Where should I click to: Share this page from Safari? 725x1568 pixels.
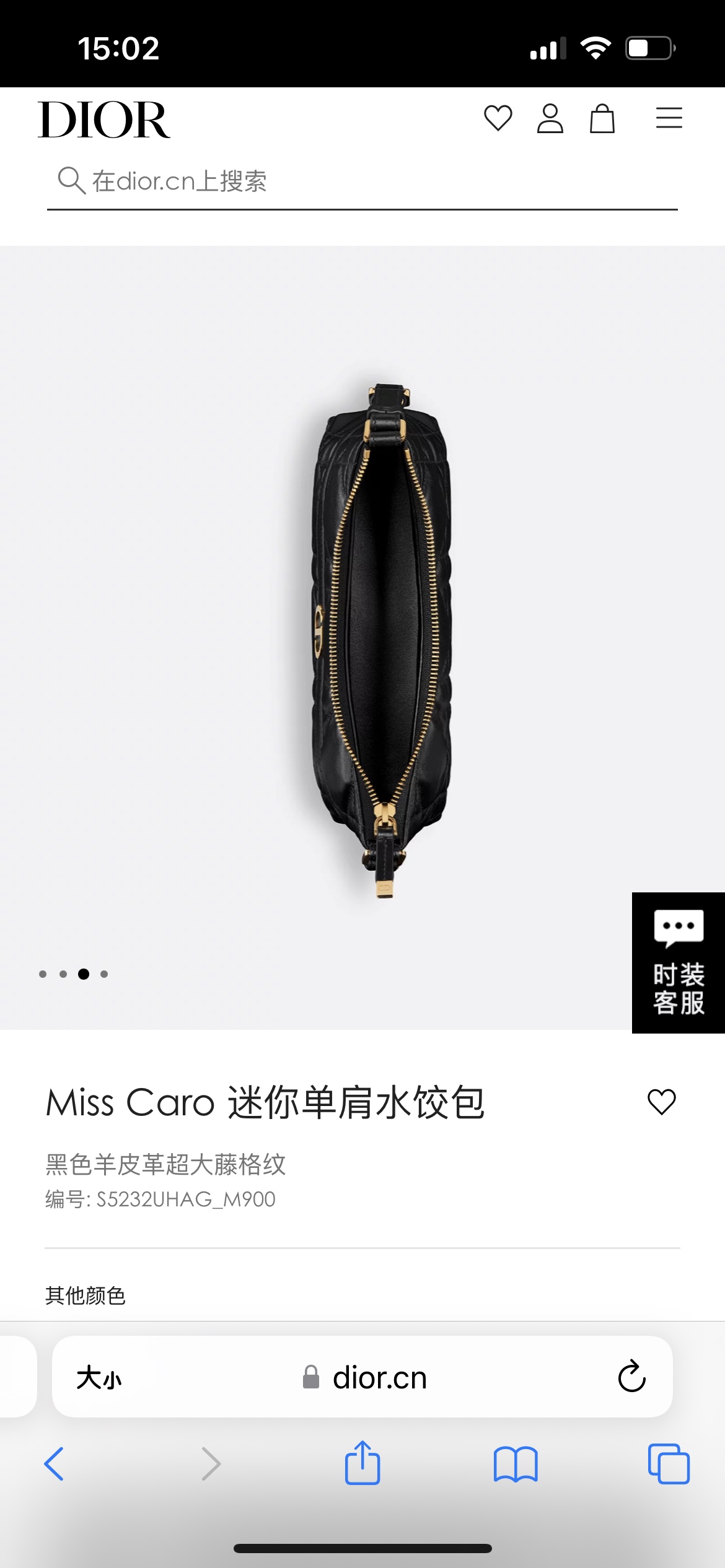tap(362, 1463)
